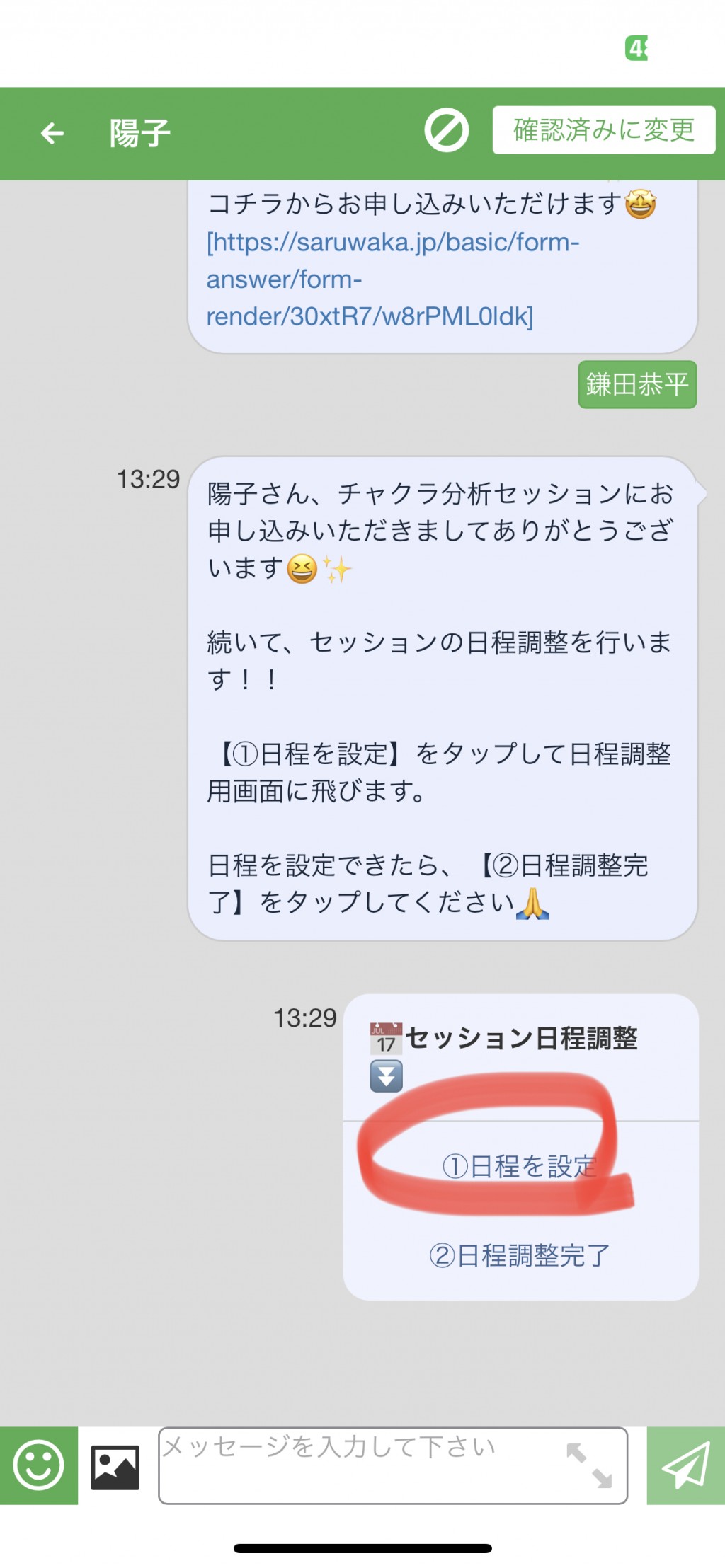Attach an image with the picture icon

115,1466
